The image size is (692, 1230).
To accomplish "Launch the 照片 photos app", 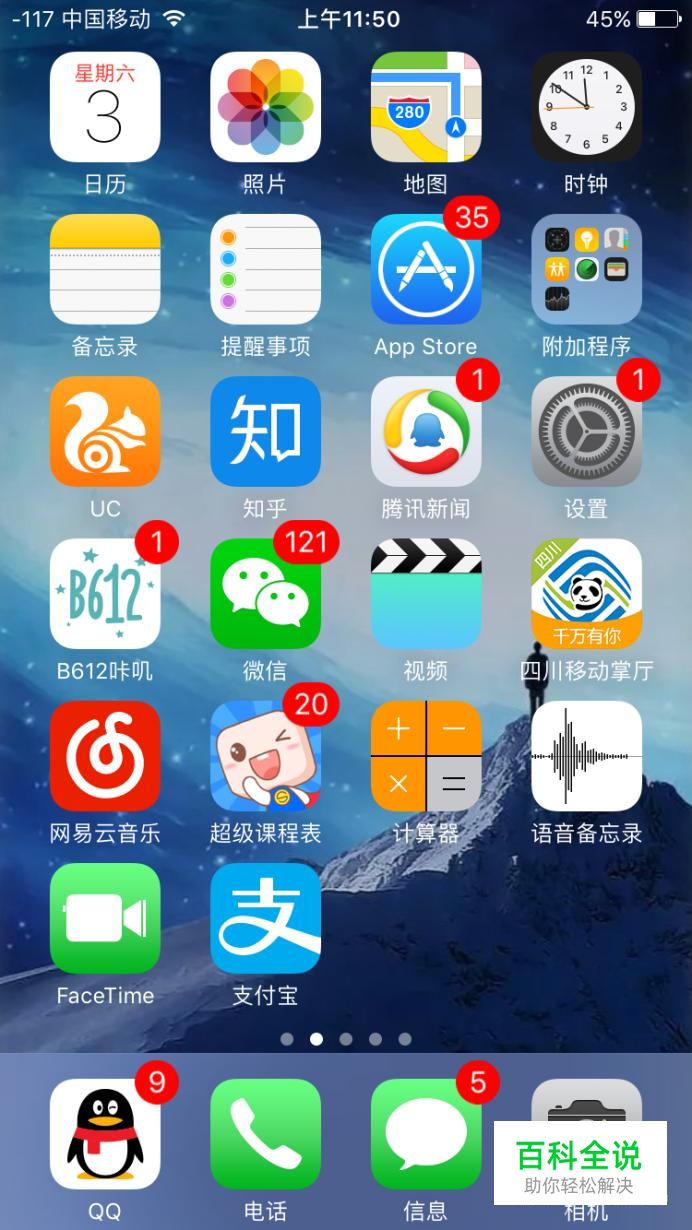I will pyautogui.click(x=265, y=107).
